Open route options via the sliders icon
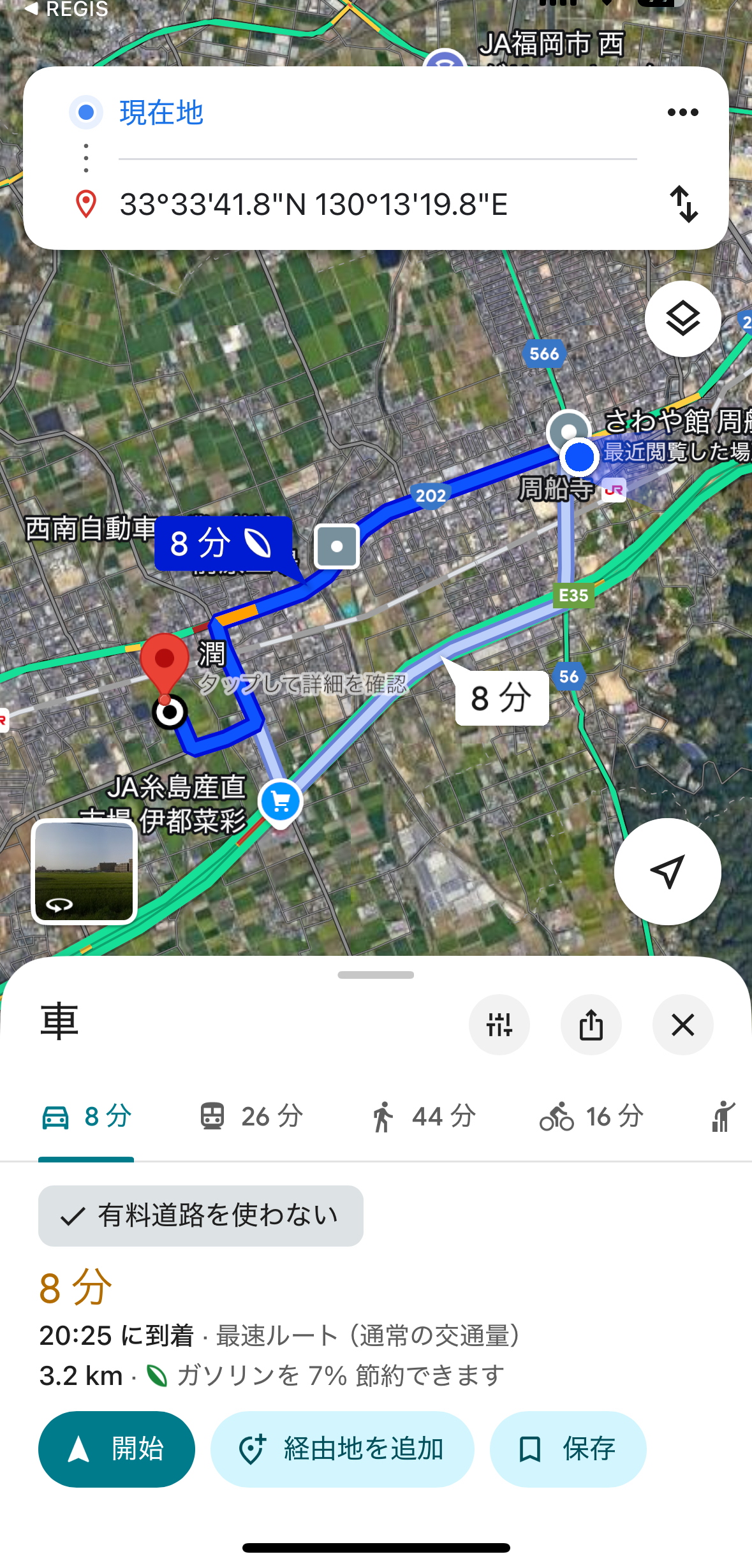 [x=499, y=1025]
